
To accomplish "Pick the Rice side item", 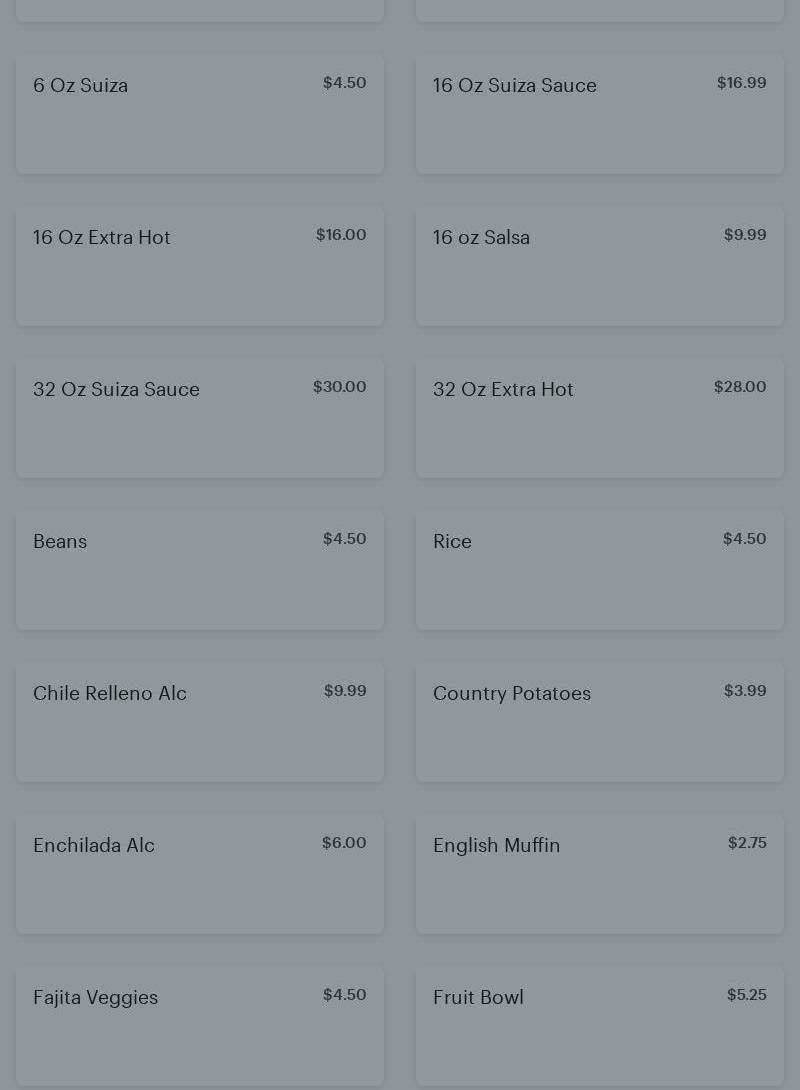I will pos(600,570).
